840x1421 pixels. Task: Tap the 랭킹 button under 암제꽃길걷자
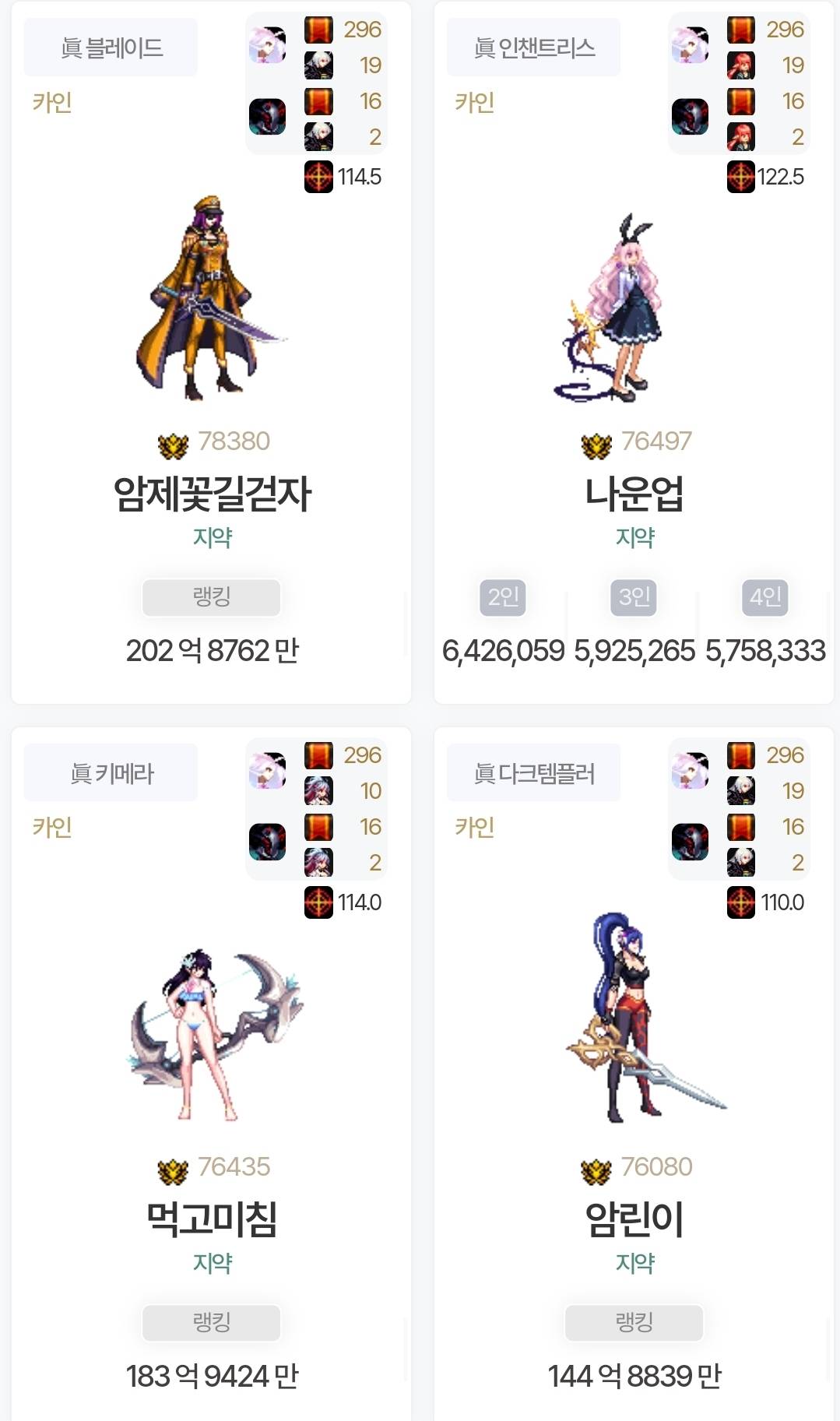(x=211, y=597)
